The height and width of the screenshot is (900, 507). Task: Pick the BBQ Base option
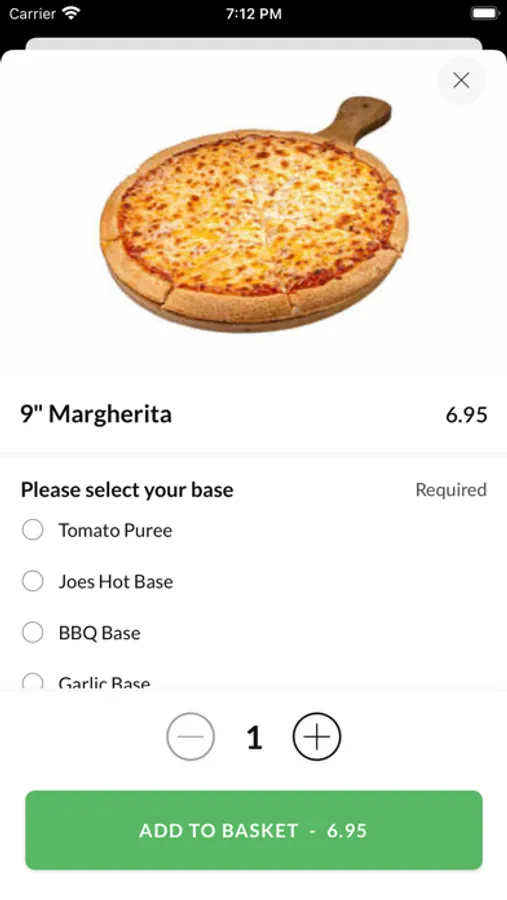click(33, 633)
